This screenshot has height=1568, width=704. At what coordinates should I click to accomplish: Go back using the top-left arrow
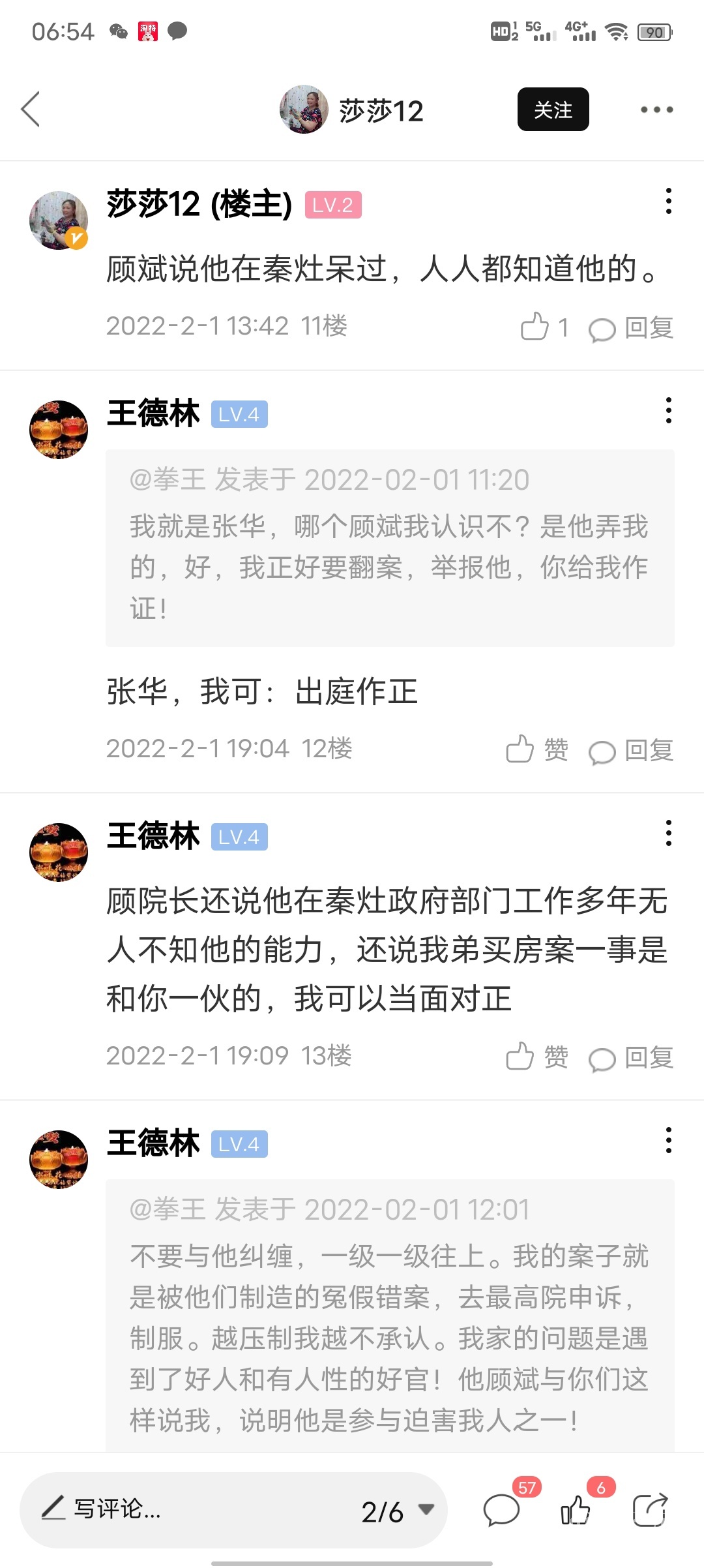point(31,109)
